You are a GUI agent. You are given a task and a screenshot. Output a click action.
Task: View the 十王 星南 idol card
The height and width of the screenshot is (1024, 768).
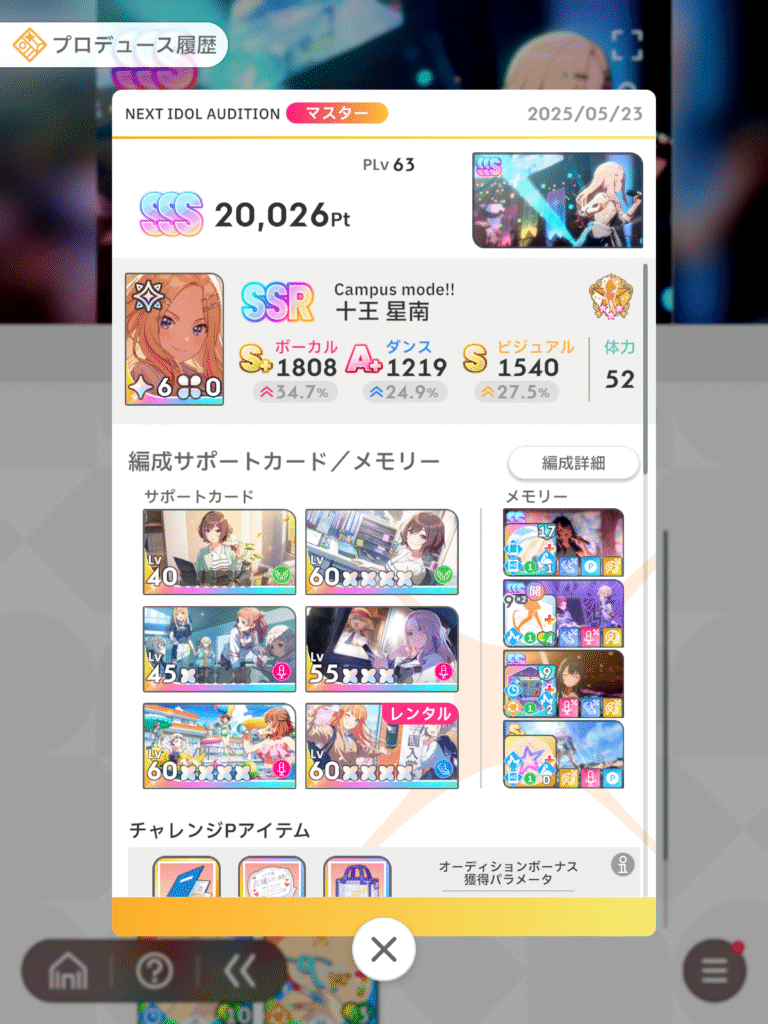[x=174, y=339]
